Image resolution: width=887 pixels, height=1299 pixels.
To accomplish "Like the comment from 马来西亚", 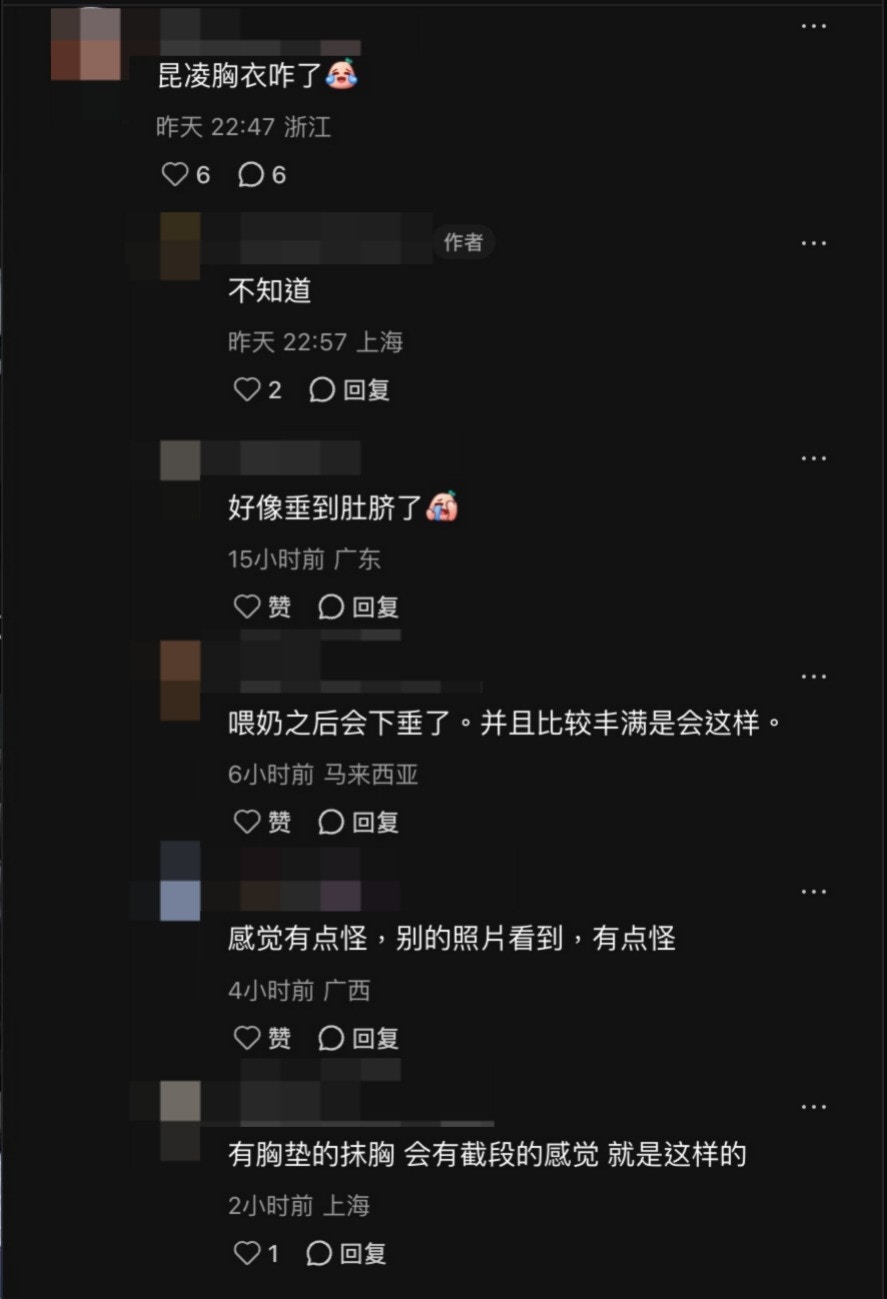I will (248, 822).
